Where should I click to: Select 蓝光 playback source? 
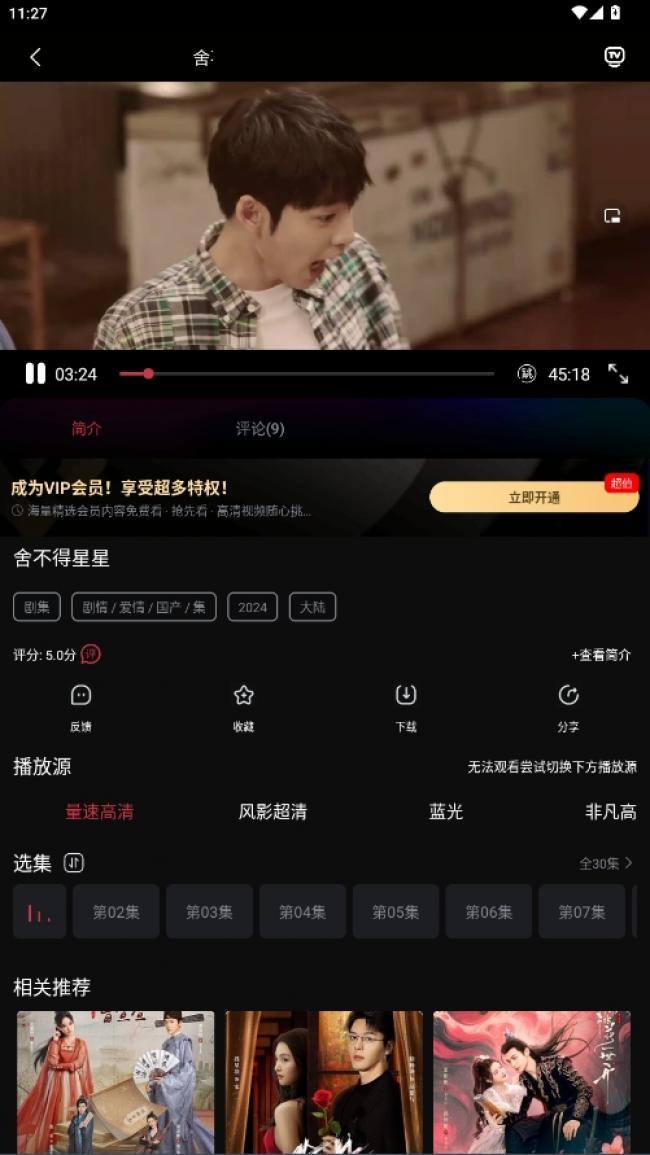click(x=446, y=812)
